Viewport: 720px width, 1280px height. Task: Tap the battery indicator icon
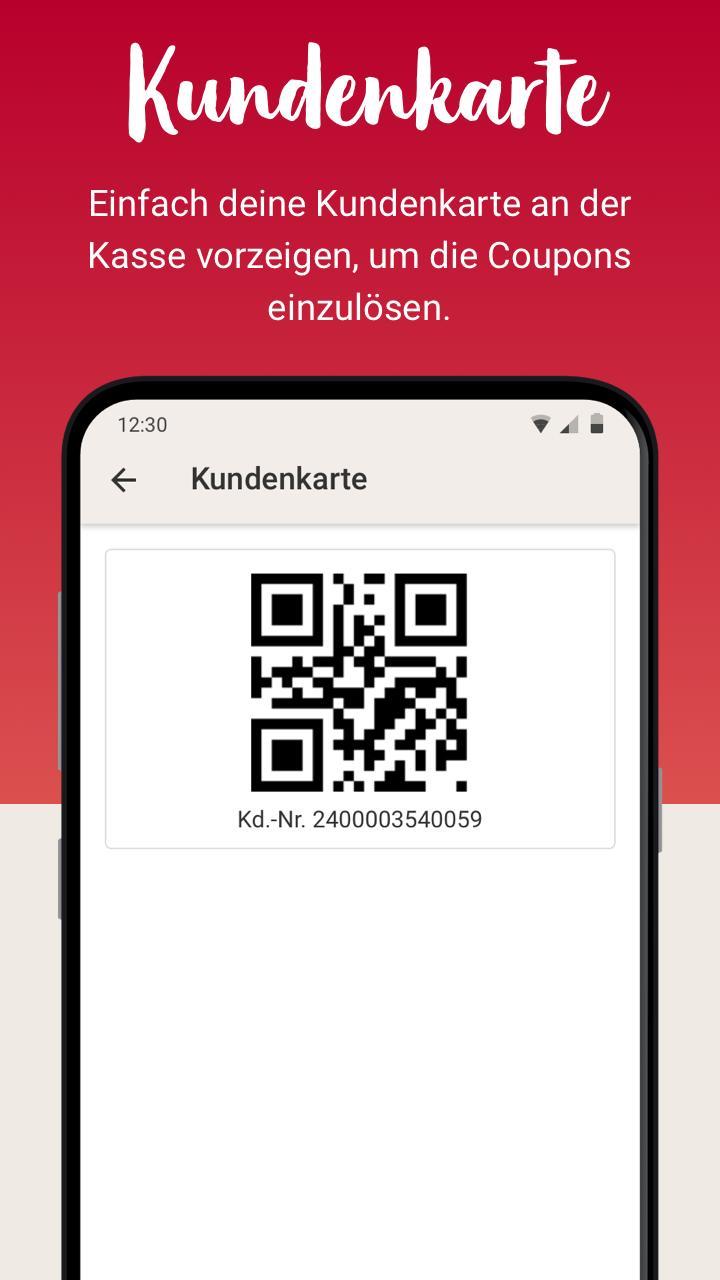(599, 424)
